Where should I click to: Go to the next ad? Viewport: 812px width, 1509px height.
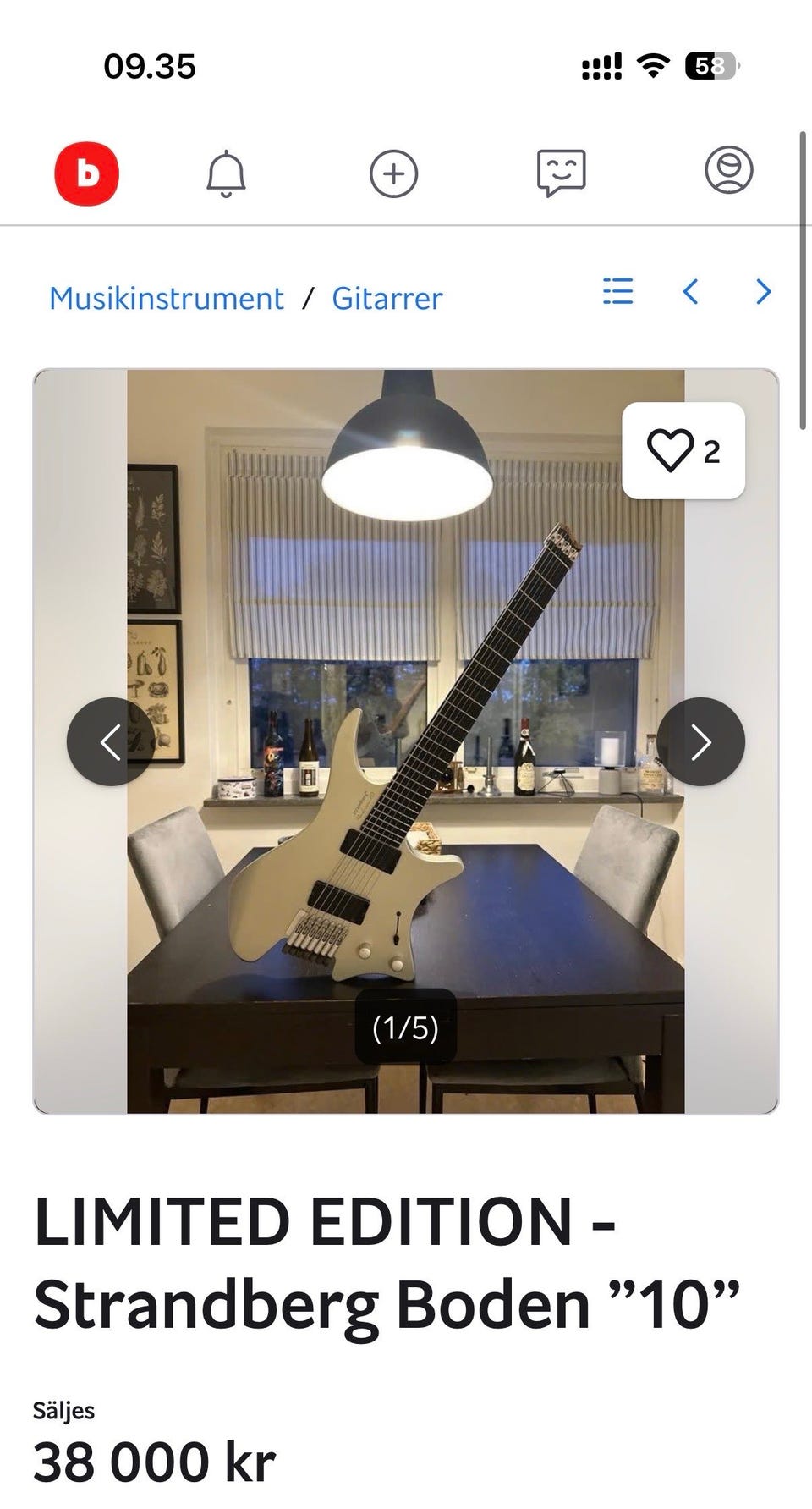click(x=763, y=292)
